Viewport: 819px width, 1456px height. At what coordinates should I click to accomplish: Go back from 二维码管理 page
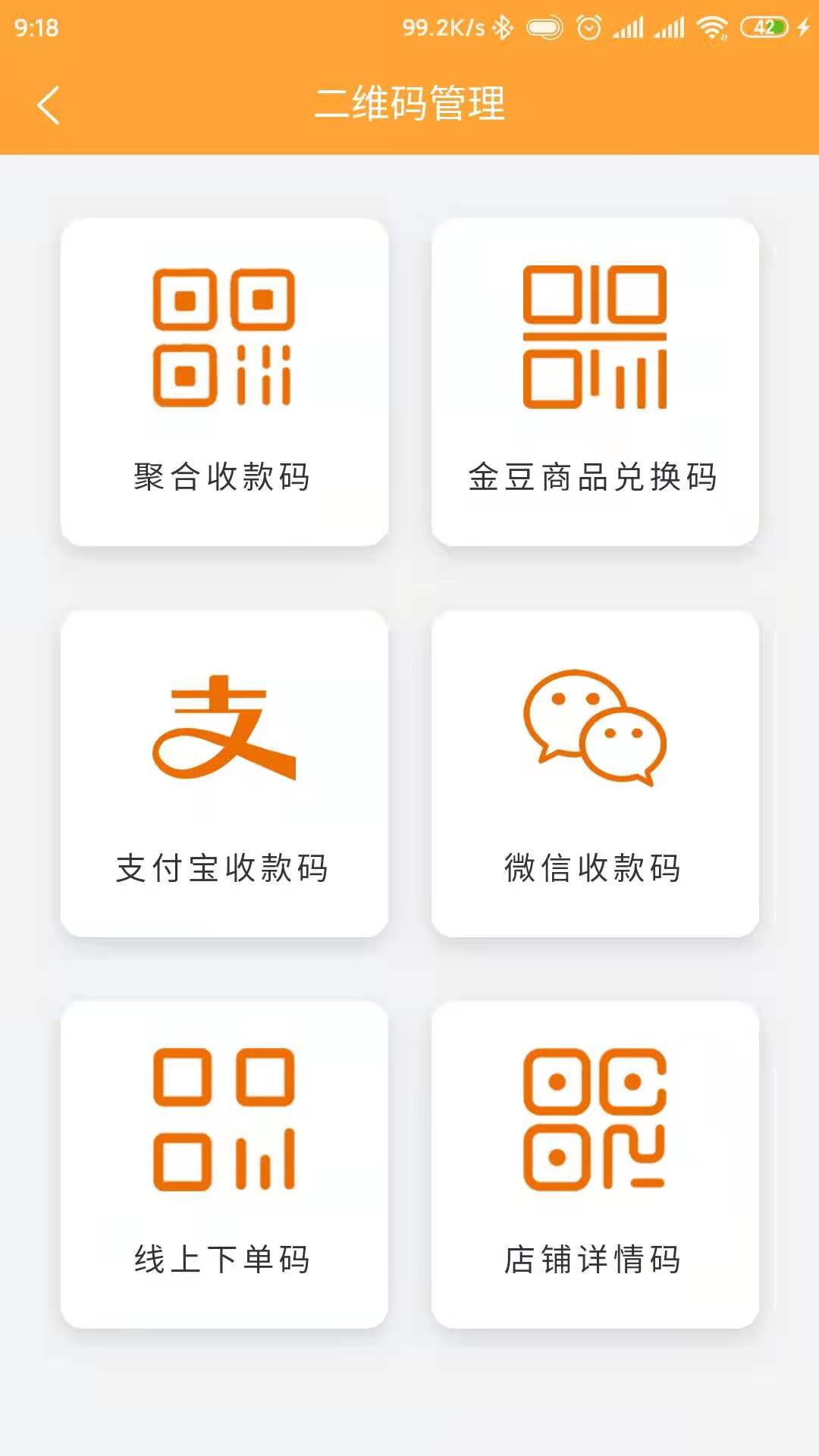[49, 105]
